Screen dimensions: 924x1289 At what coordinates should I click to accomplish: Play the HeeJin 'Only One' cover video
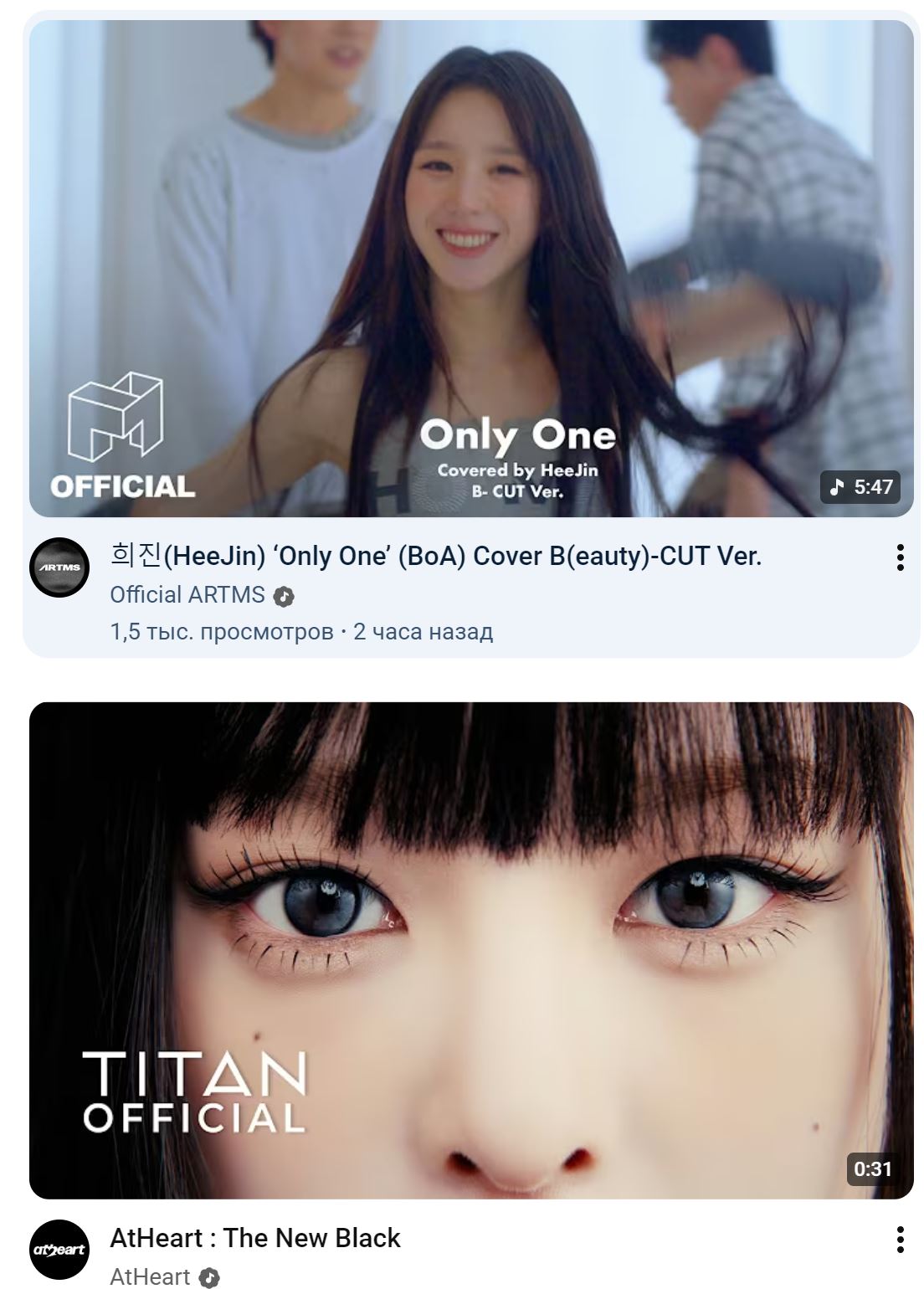click(471, 268)
